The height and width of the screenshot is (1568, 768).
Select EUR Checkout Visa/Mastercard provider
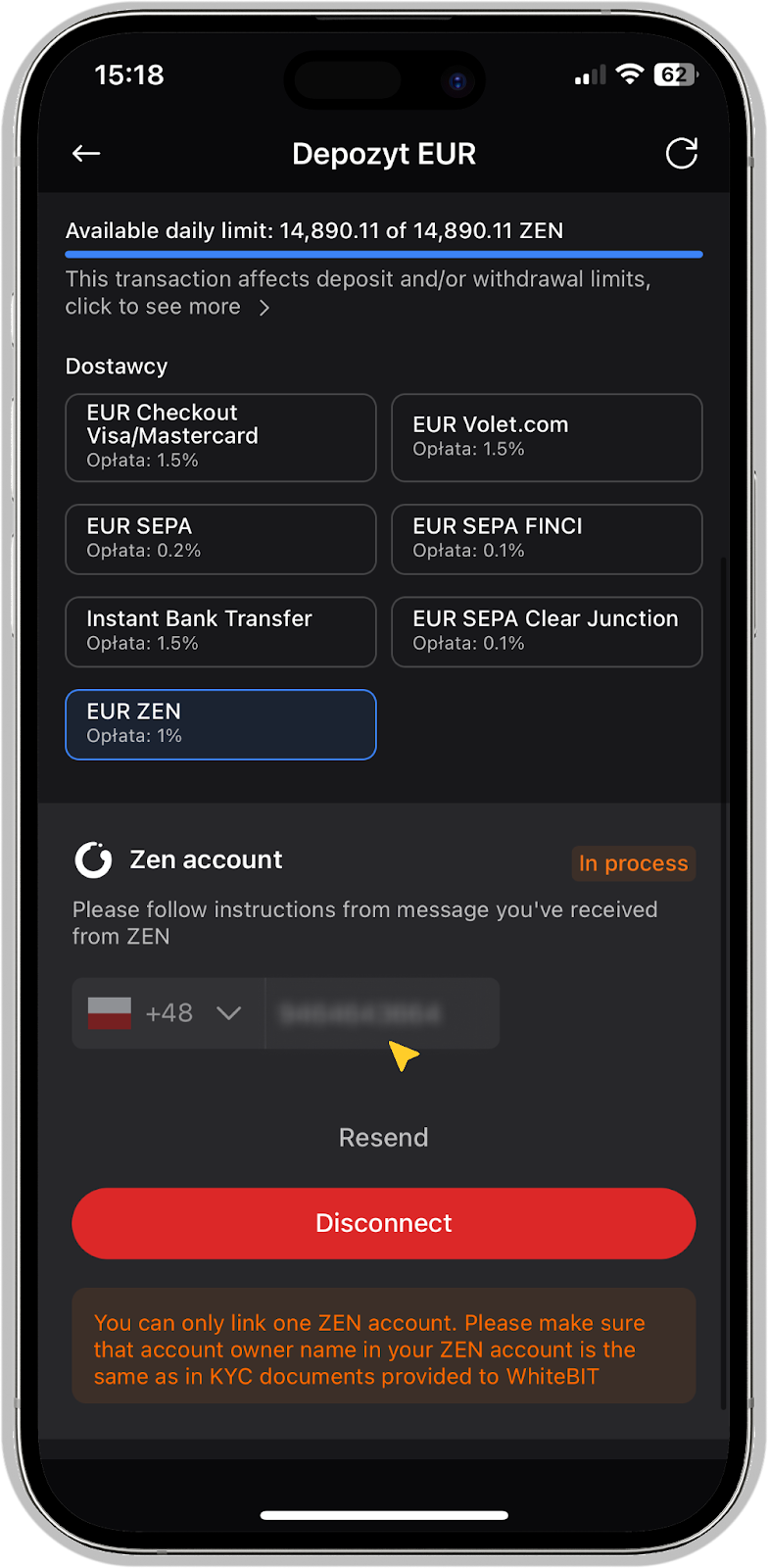(x=220, y=437)
